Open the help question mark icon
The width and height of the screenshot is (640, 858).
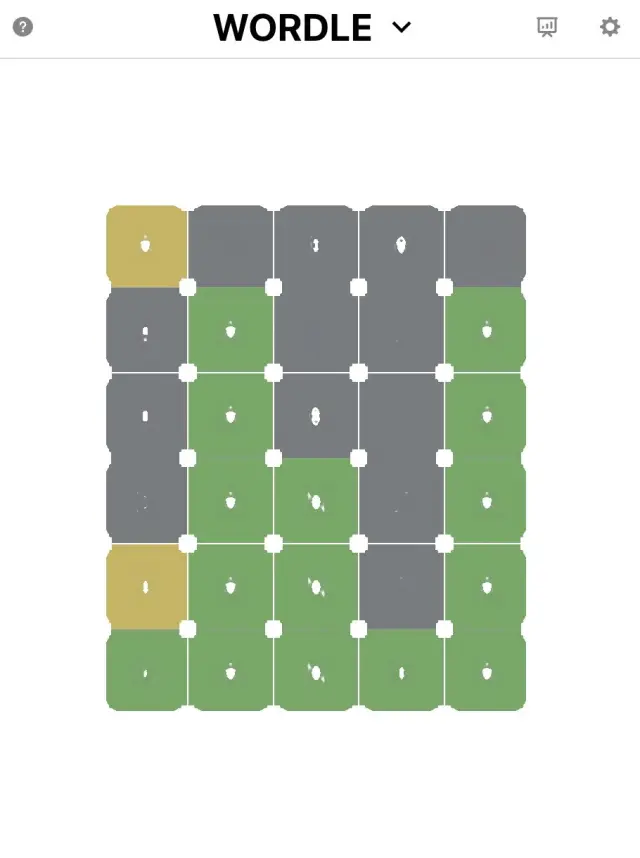click(x=23, y=27)
